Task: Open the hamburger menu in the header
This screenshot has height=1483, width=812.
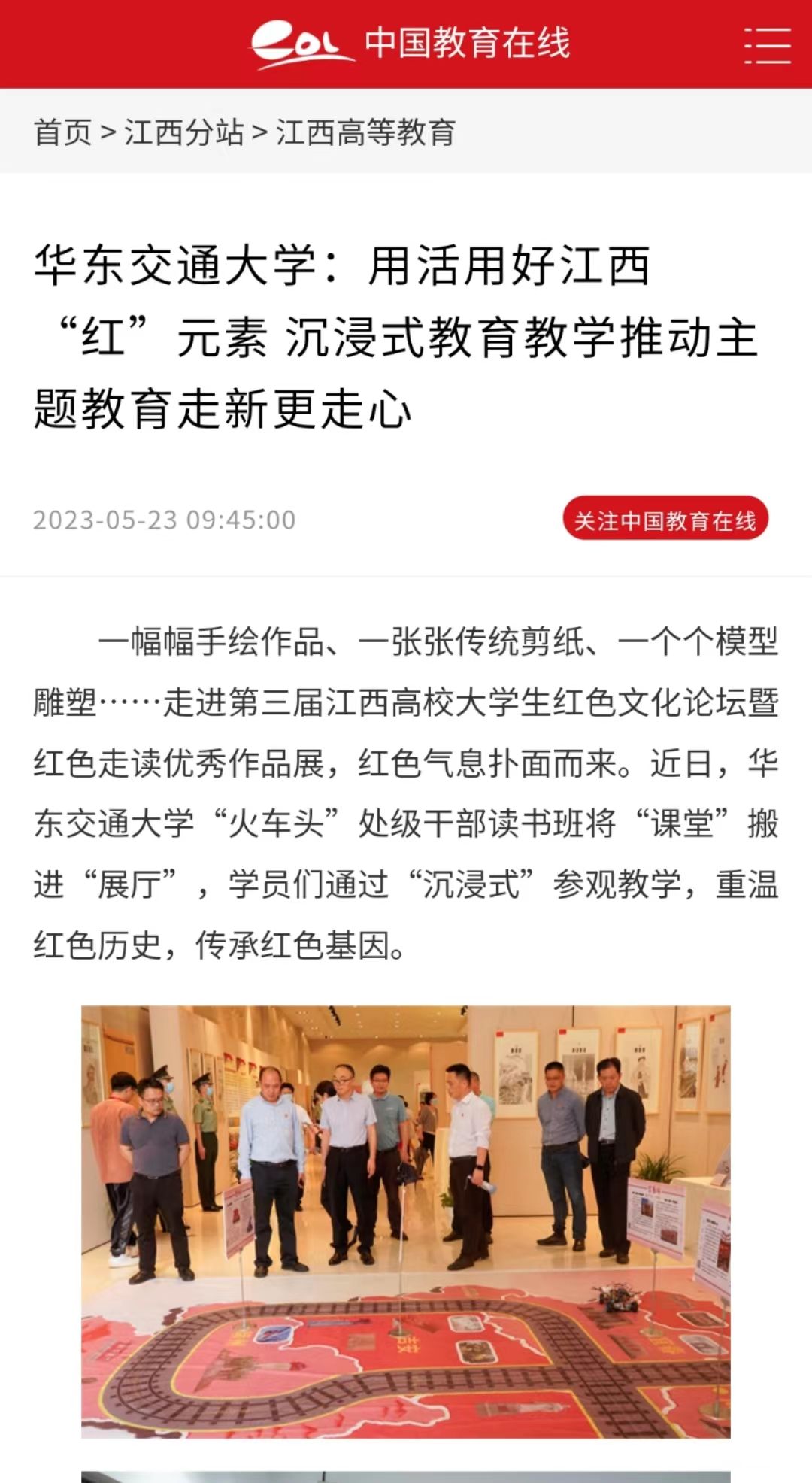Action: [x=767, y=45]
